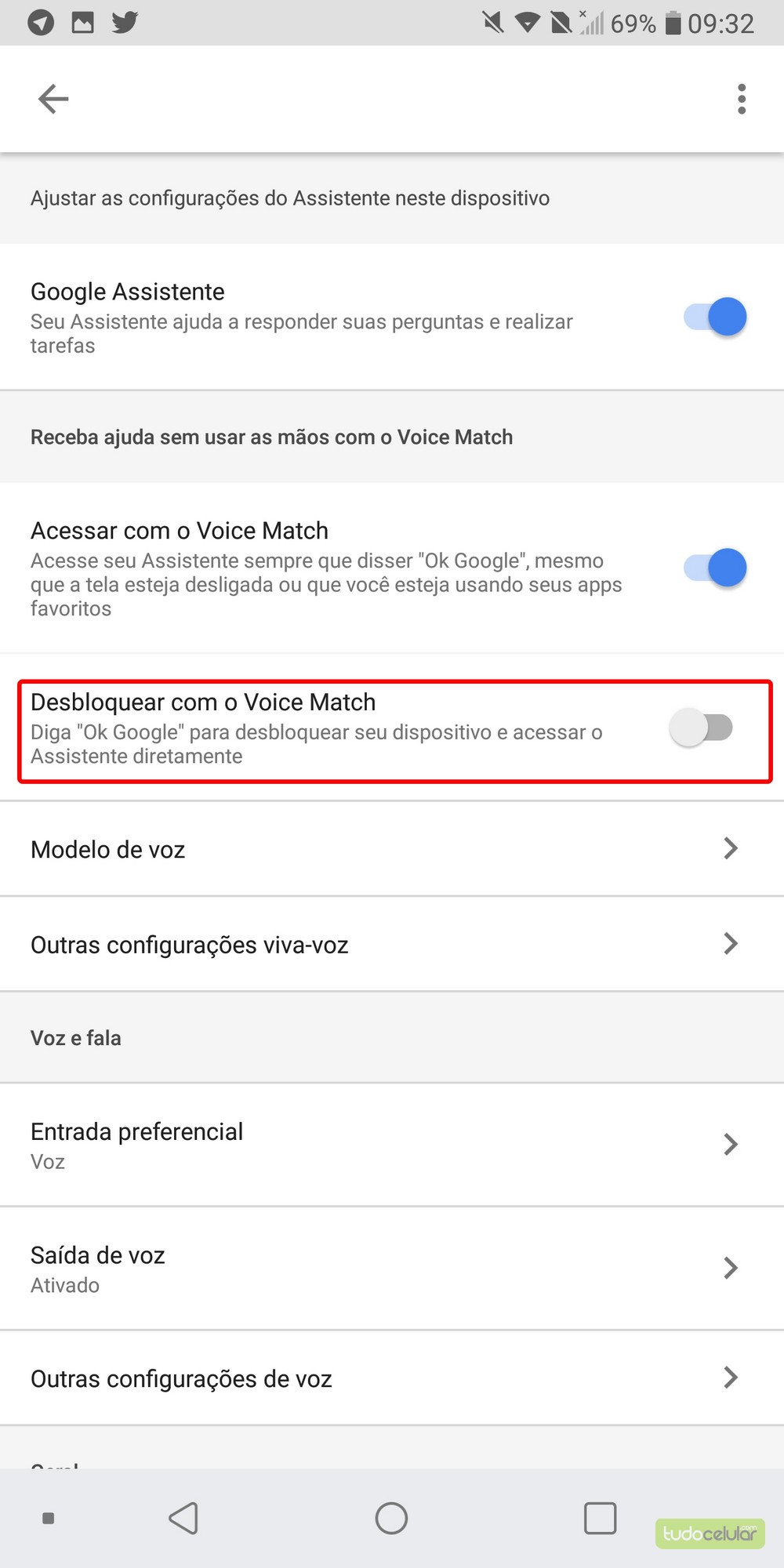Open Saída de voz settings
The height and width of the screenshot is (1568, 784).
click(392, 1268)
